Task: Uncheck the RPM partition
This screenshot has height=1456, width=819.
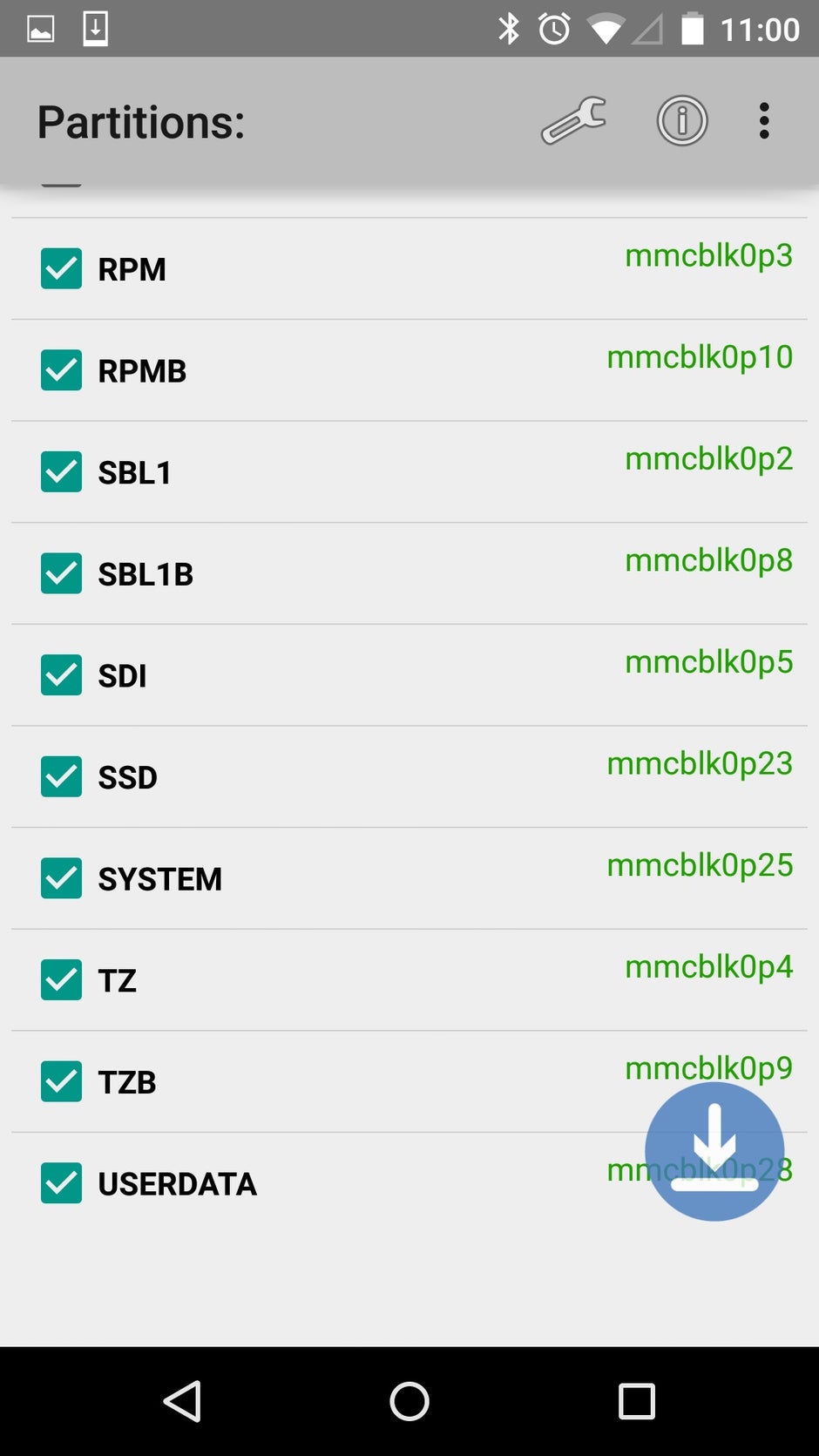Action: tap(61, 269)
